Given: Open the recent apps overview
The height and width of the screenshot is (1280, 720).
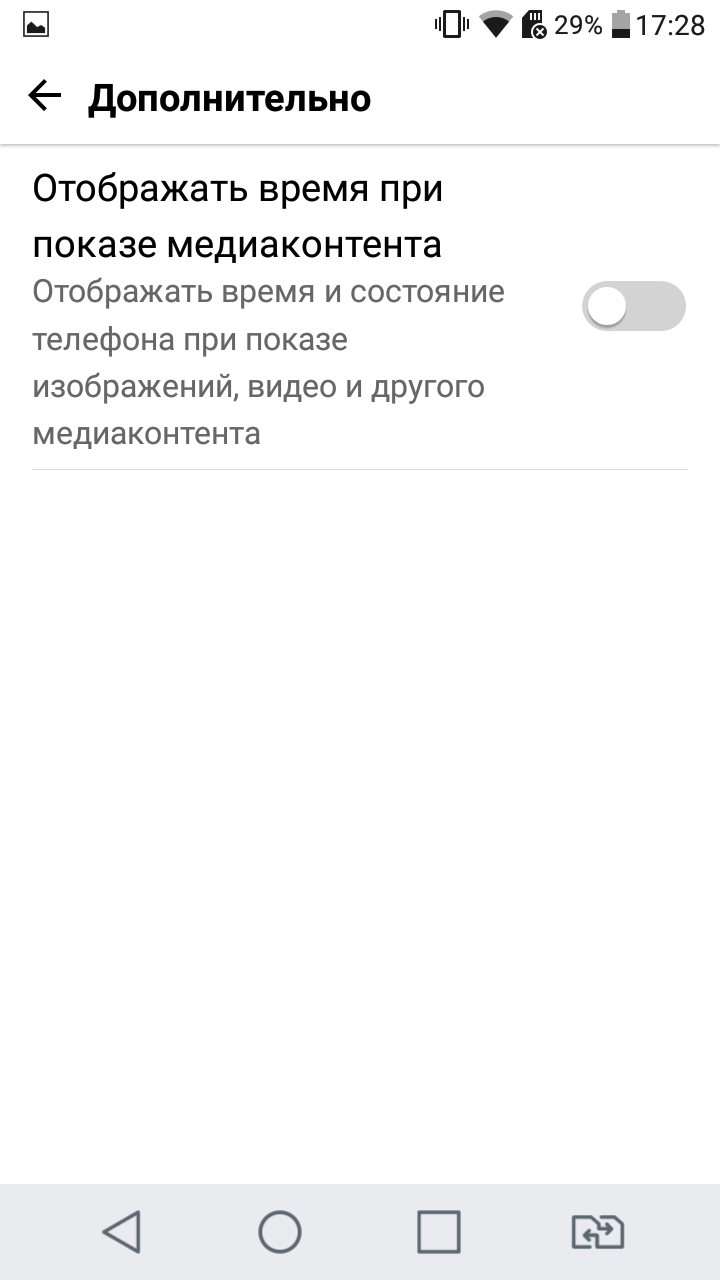Looking at the screenshot, I should point(439,1232).
